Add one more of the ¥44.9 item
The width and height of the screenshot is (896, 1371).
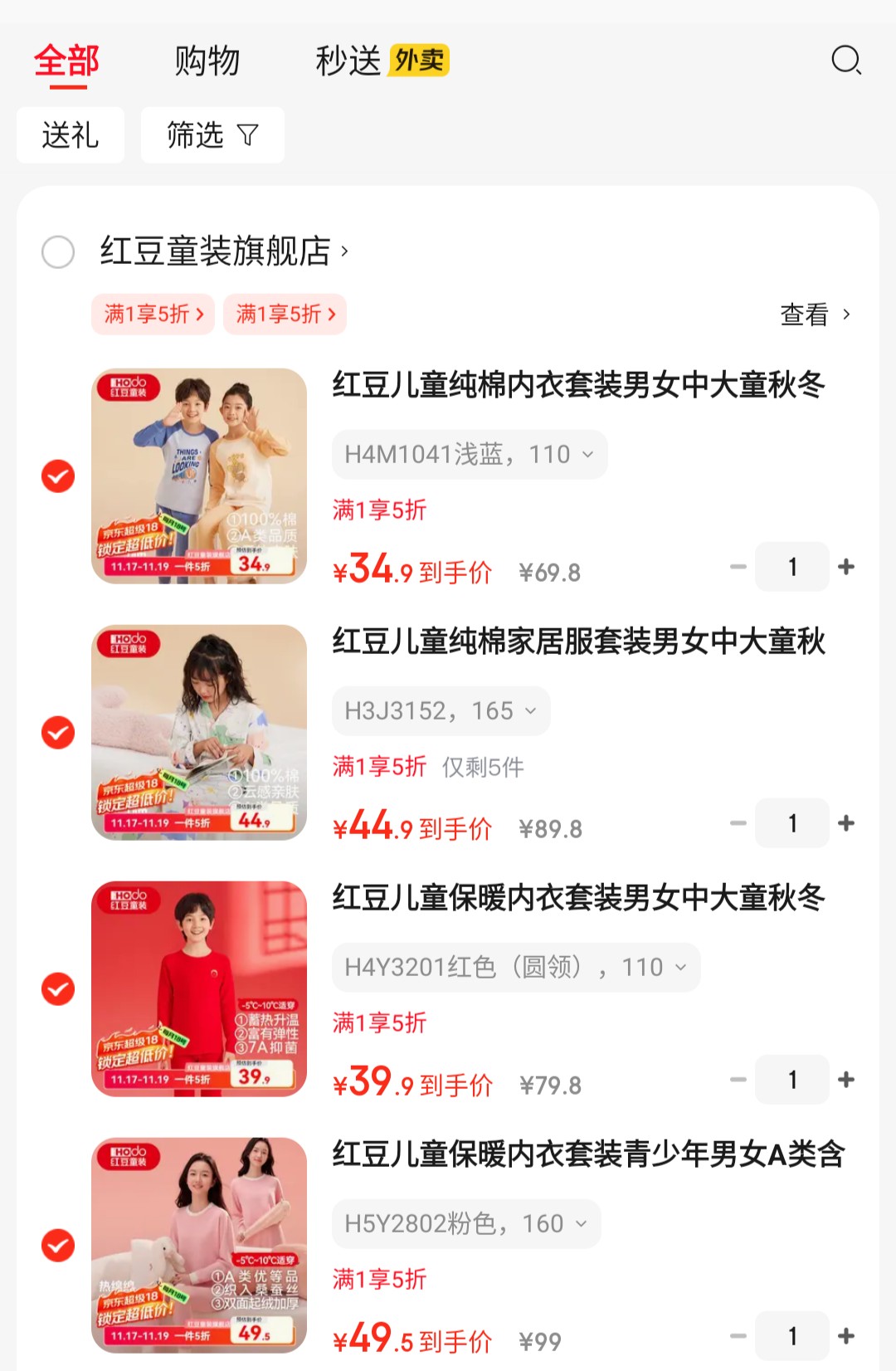click(x=846, y=823)
